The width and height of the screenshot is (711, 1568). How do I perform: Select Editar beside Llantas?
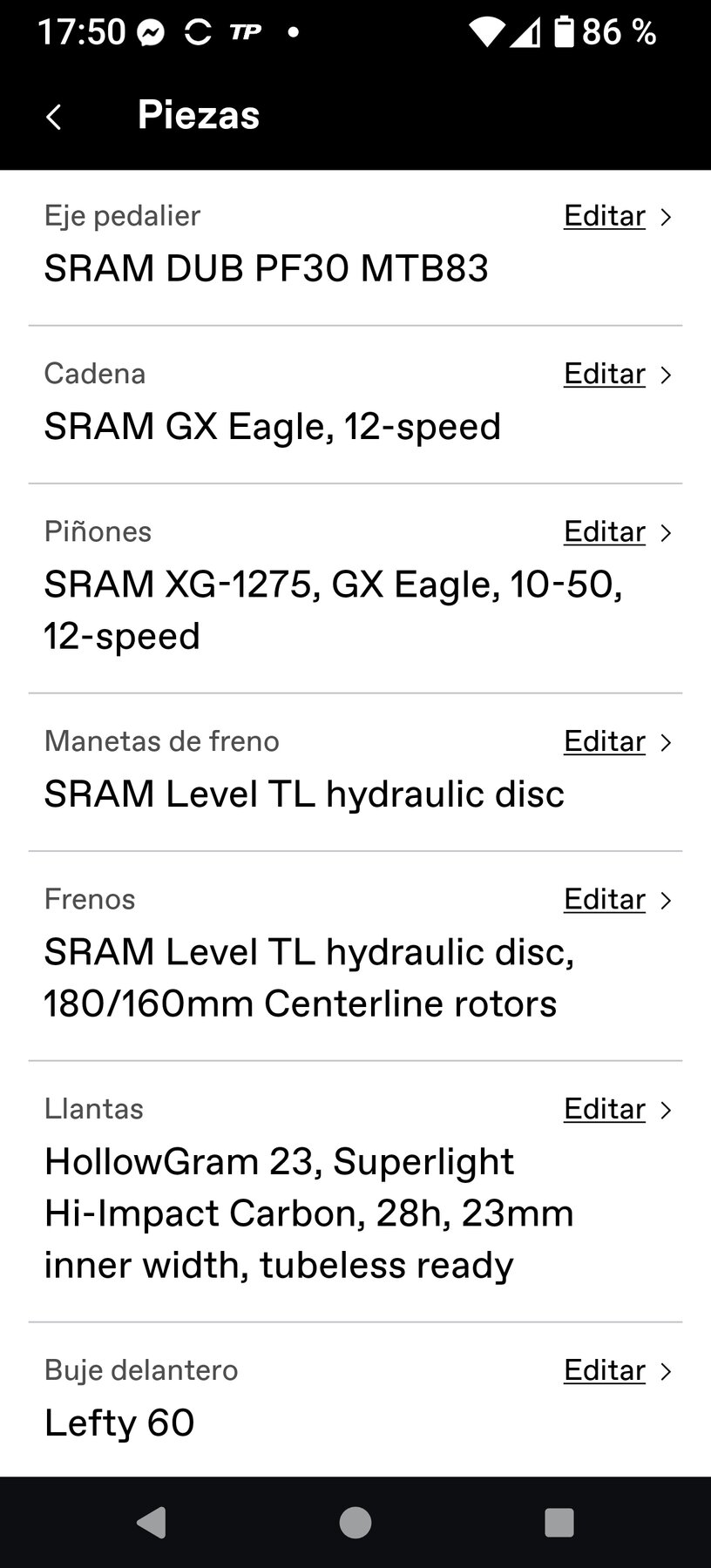click(617, 1109)
